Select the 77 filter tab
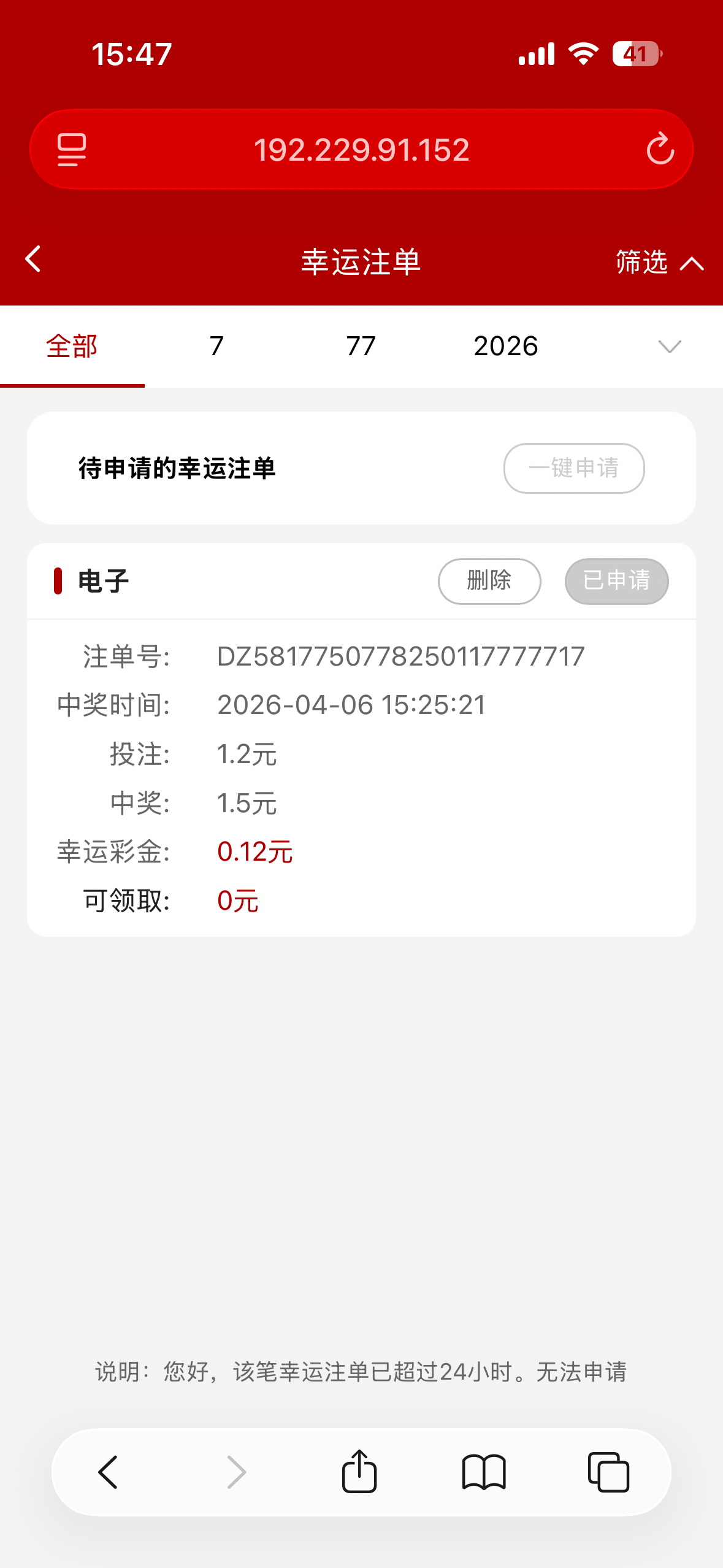723x1568 pixels. [361, 346]
